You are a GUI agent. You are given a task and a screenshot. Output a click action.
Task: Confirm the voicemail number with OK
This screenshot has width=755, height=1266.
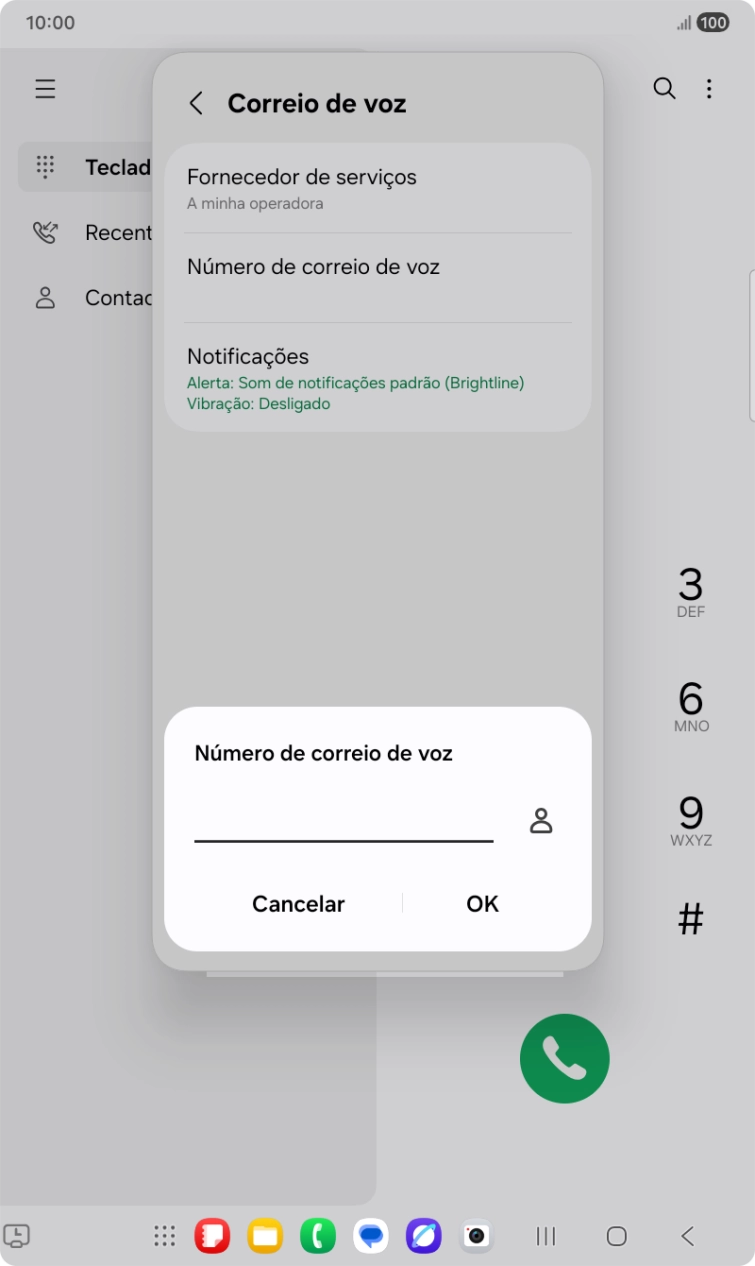click(481, 903)
